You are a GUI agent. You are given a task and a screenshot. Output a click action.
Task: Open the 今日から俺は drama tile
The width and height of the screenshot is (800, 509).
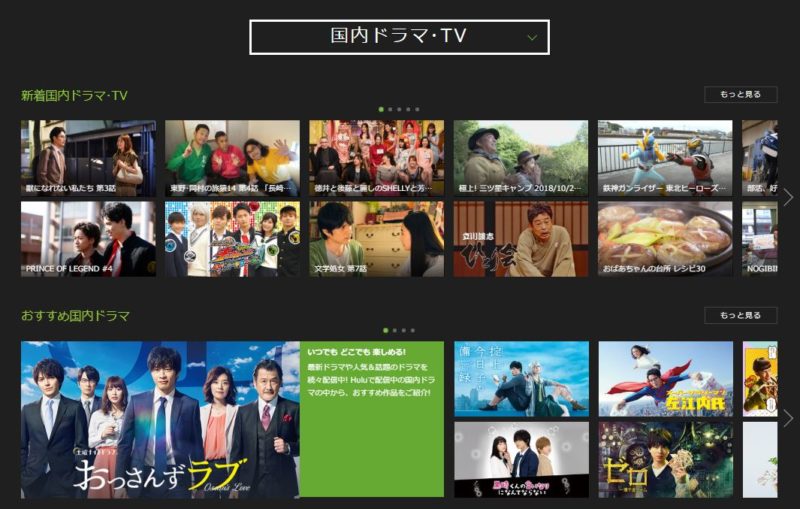click(x=520, y=379)
